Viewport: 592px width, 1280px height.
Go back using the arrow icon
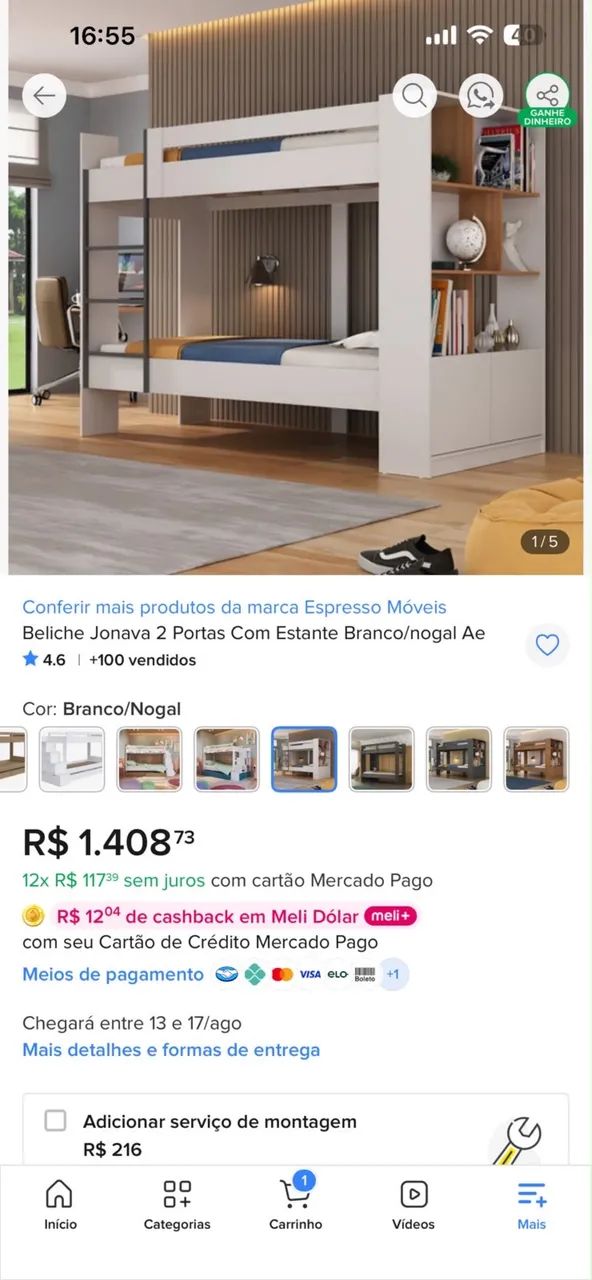44,96
